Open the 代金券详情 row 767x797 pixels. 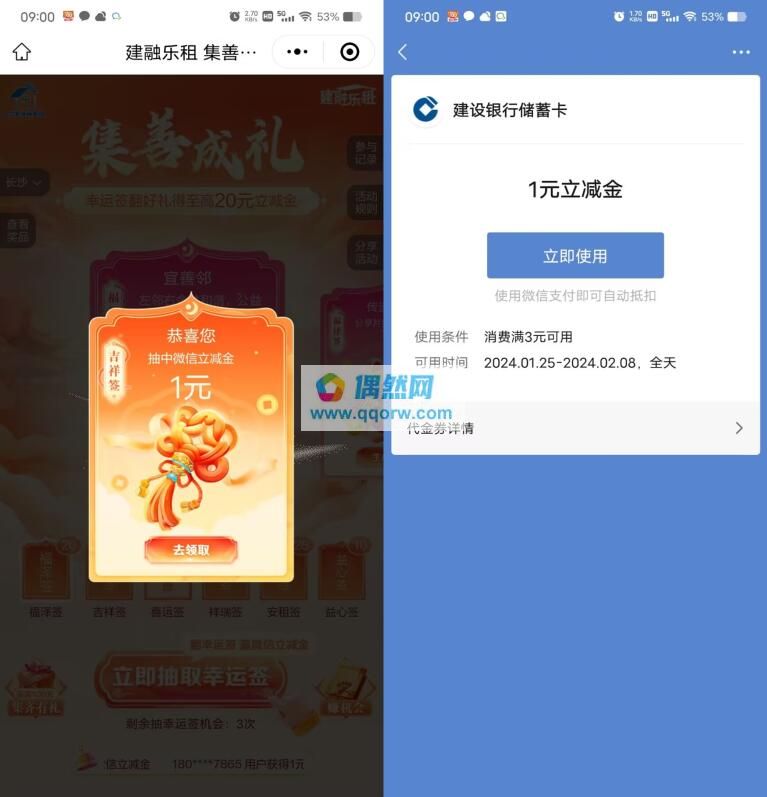pyautogui.click(x=575, y=428)
